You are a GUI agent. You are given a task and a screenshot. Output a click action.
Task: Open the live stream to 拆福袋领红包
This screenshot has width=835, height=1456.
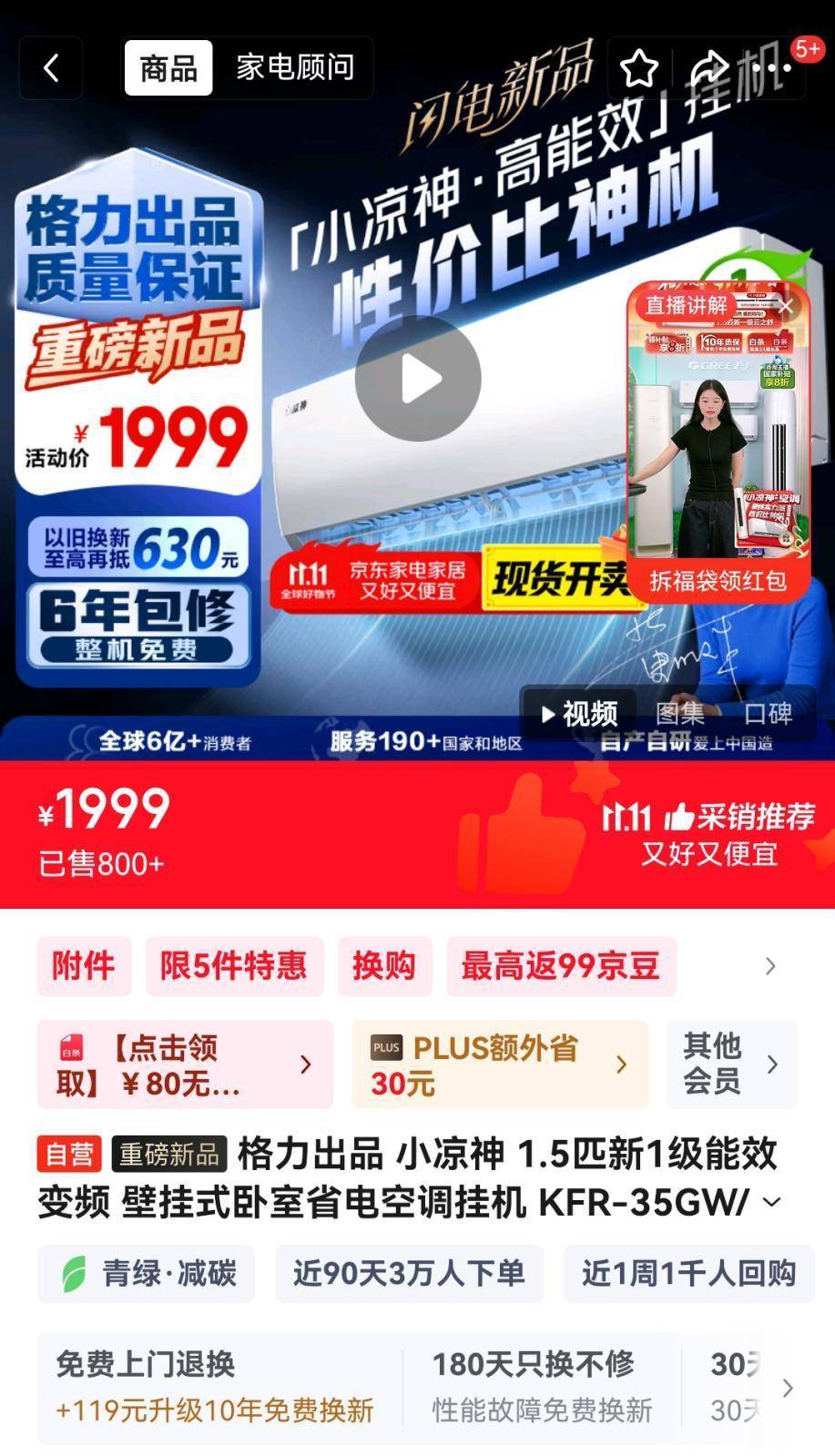[718, 580]
